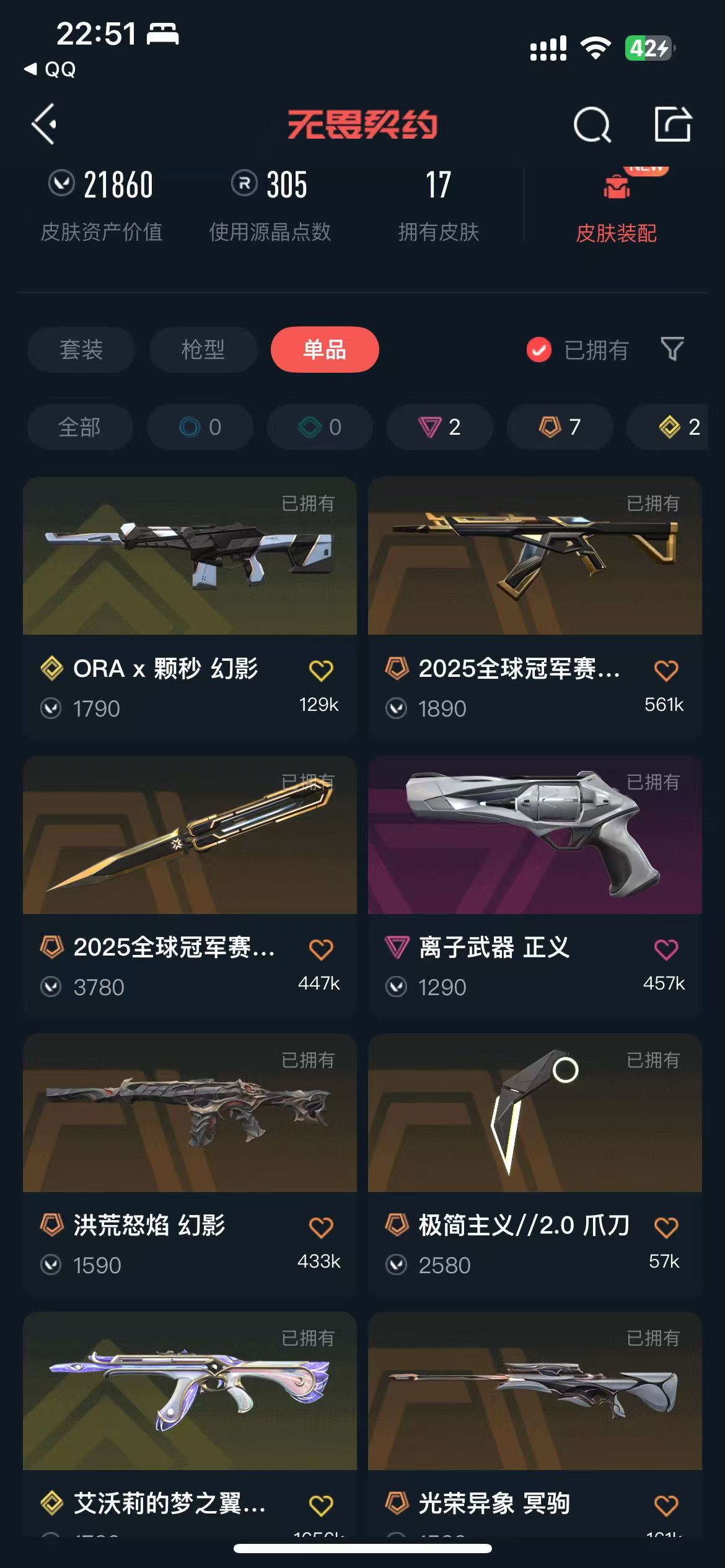Like the 极简主义//2.0 爪刀 skin

click(666, 1227)
